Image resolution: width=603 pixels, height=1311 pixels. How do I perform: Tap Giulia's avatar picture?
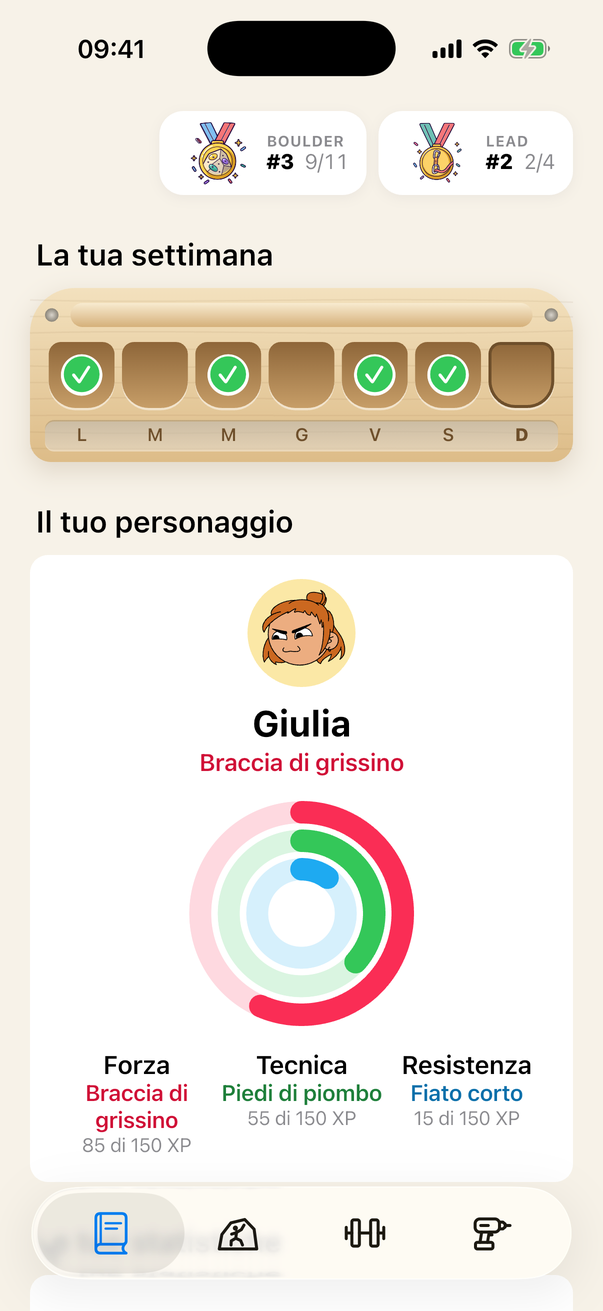[x=301, y=633]
